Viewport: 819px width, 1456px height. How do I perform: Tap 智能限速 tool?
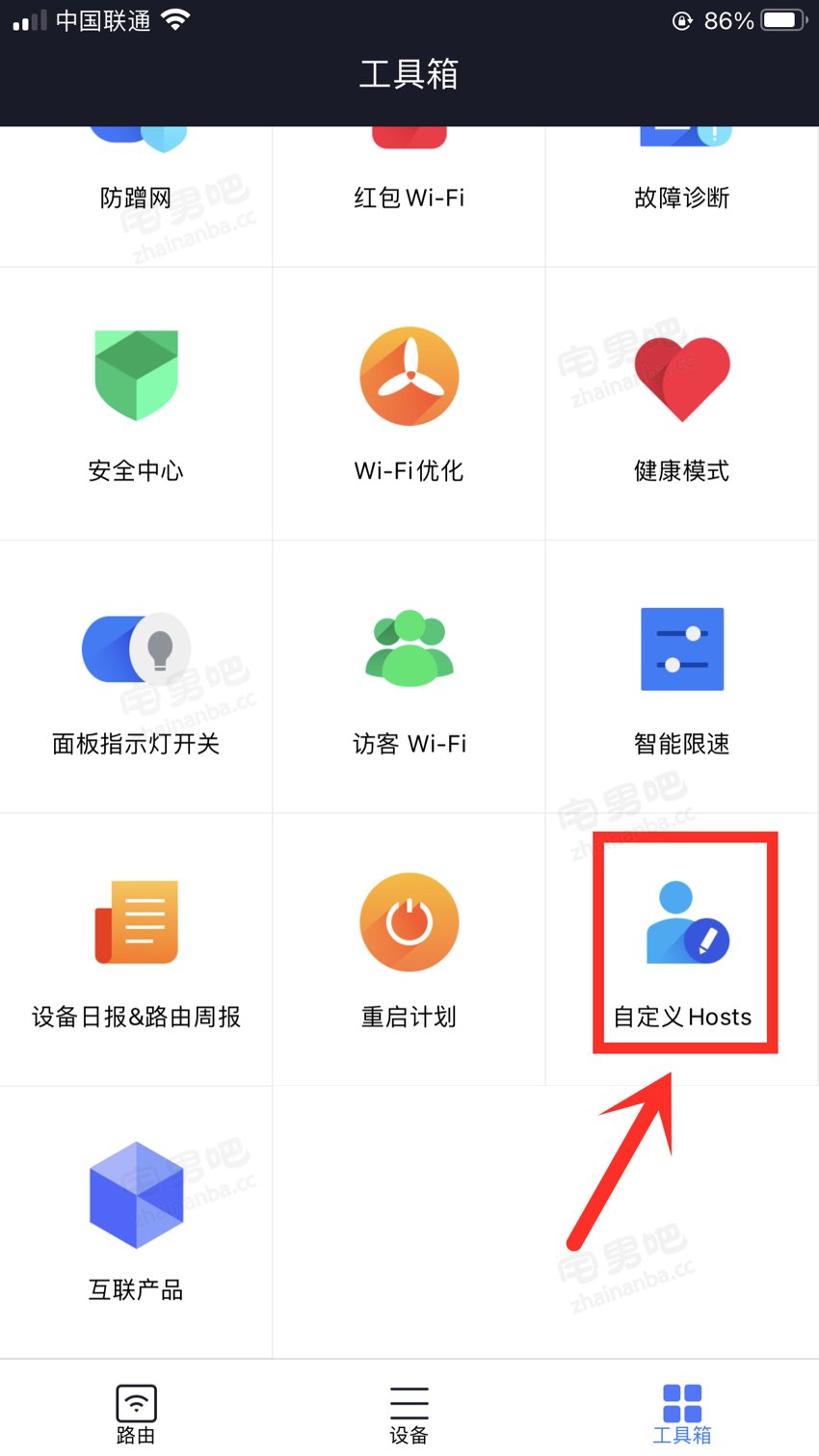pyautogui.click(x=682, y=676)
